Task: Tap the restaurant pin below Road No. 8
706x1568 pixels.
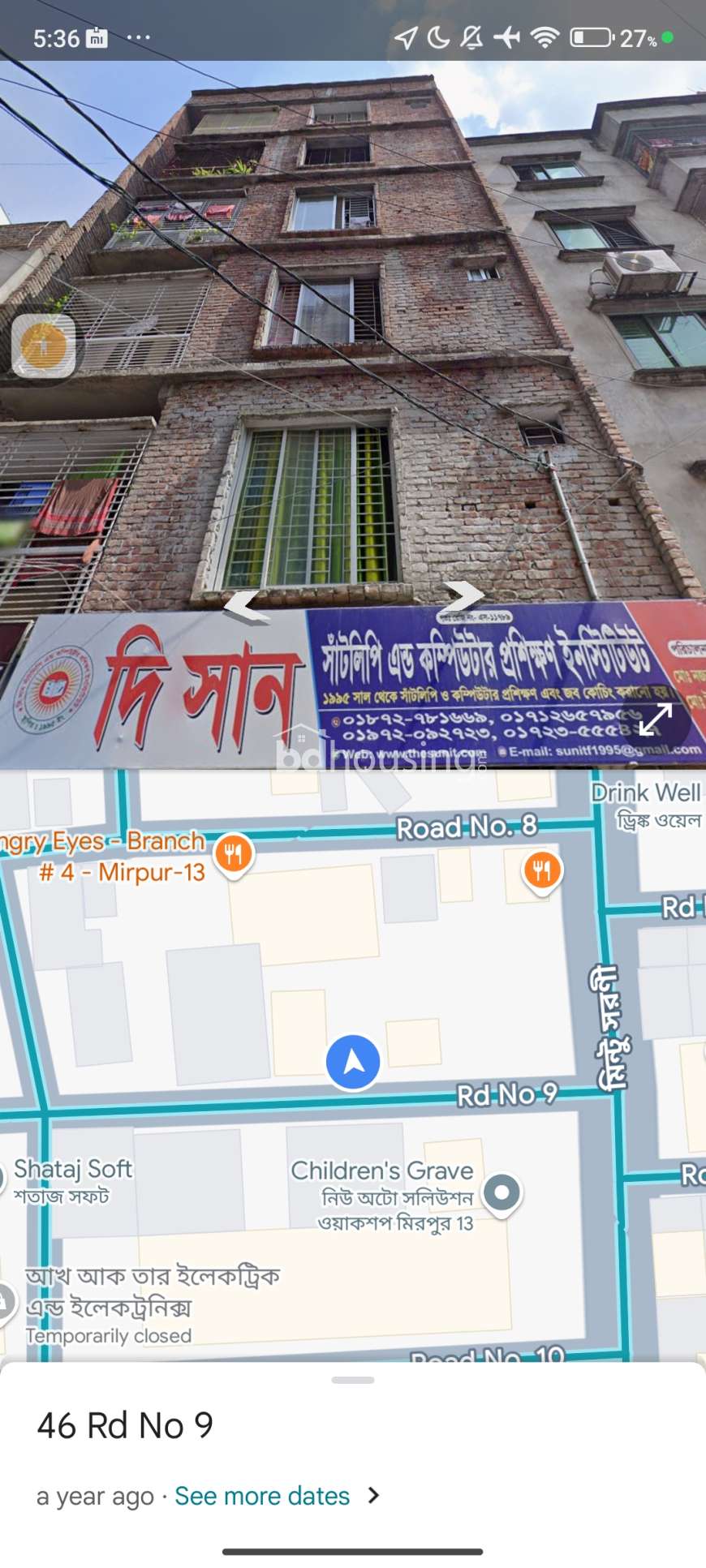Action: 542,872
